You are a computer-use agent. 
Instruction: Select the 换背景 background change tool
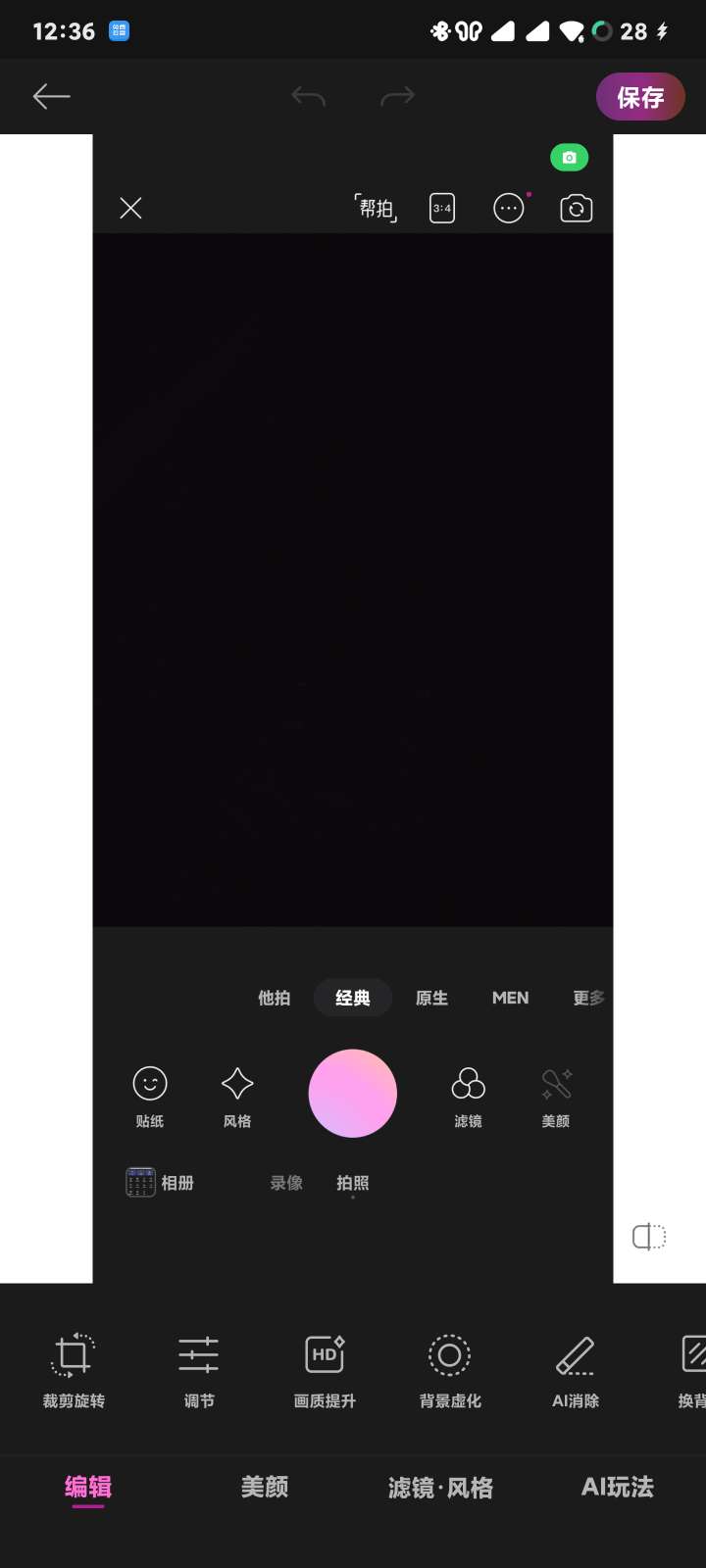[x=692, y=1370]
